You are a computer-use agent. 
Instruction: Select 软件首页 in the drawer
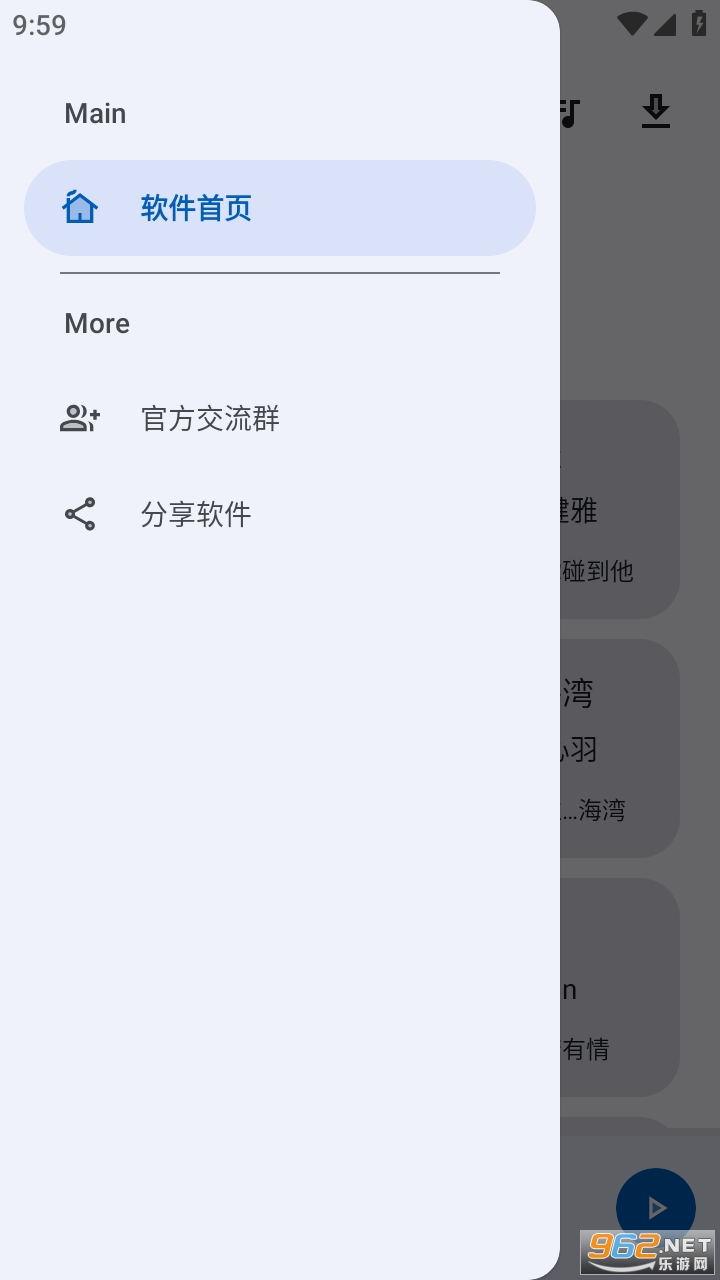280,208
